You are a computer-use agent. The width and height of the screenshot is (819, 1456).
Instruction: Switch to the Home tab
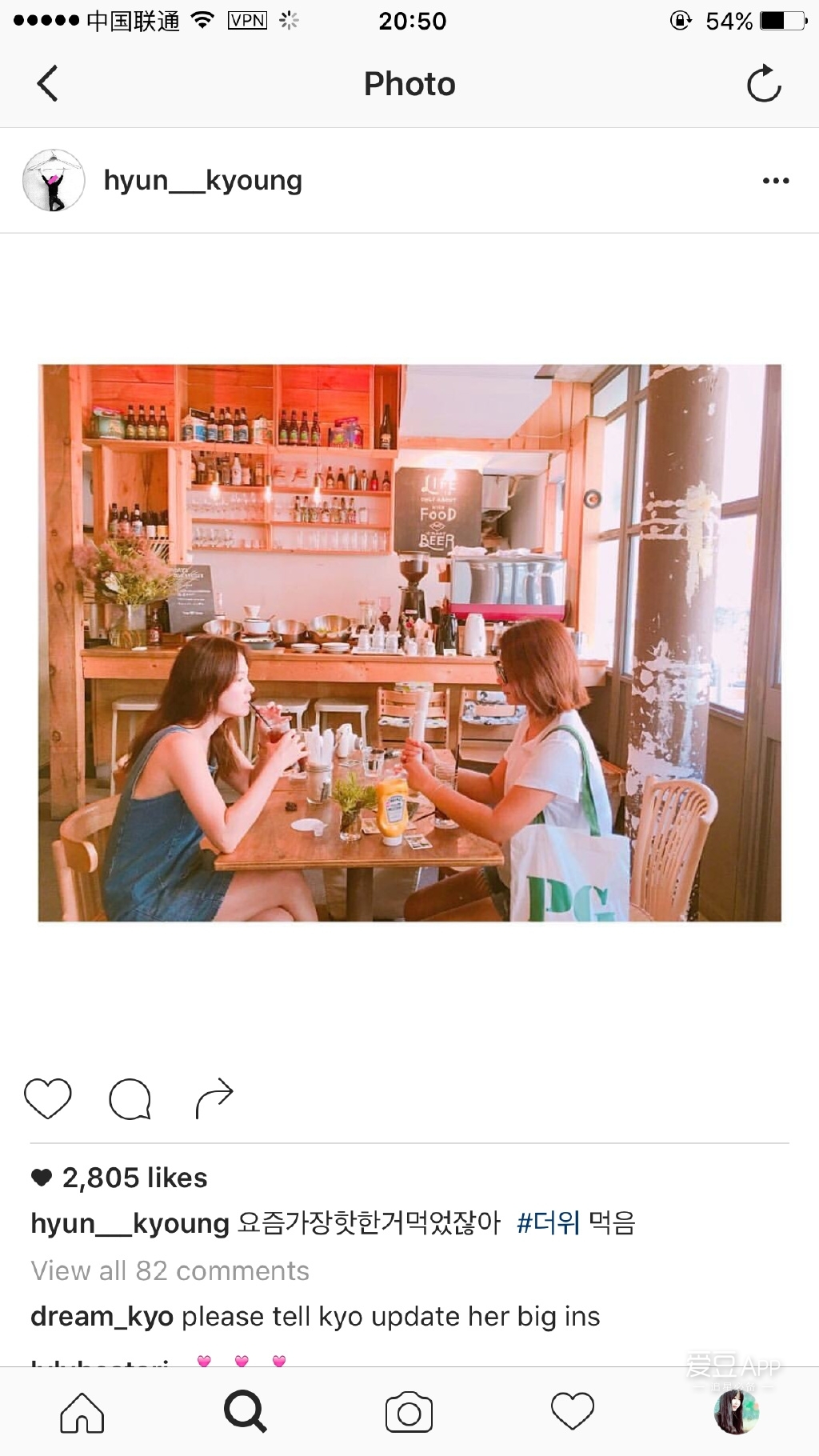[x=82, y=1412]
